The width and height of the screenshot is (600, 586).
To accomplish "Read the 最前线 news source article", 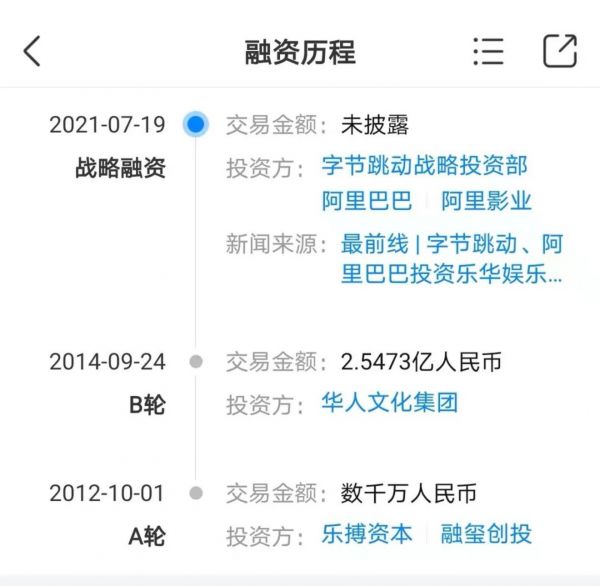I will [452, 258].
